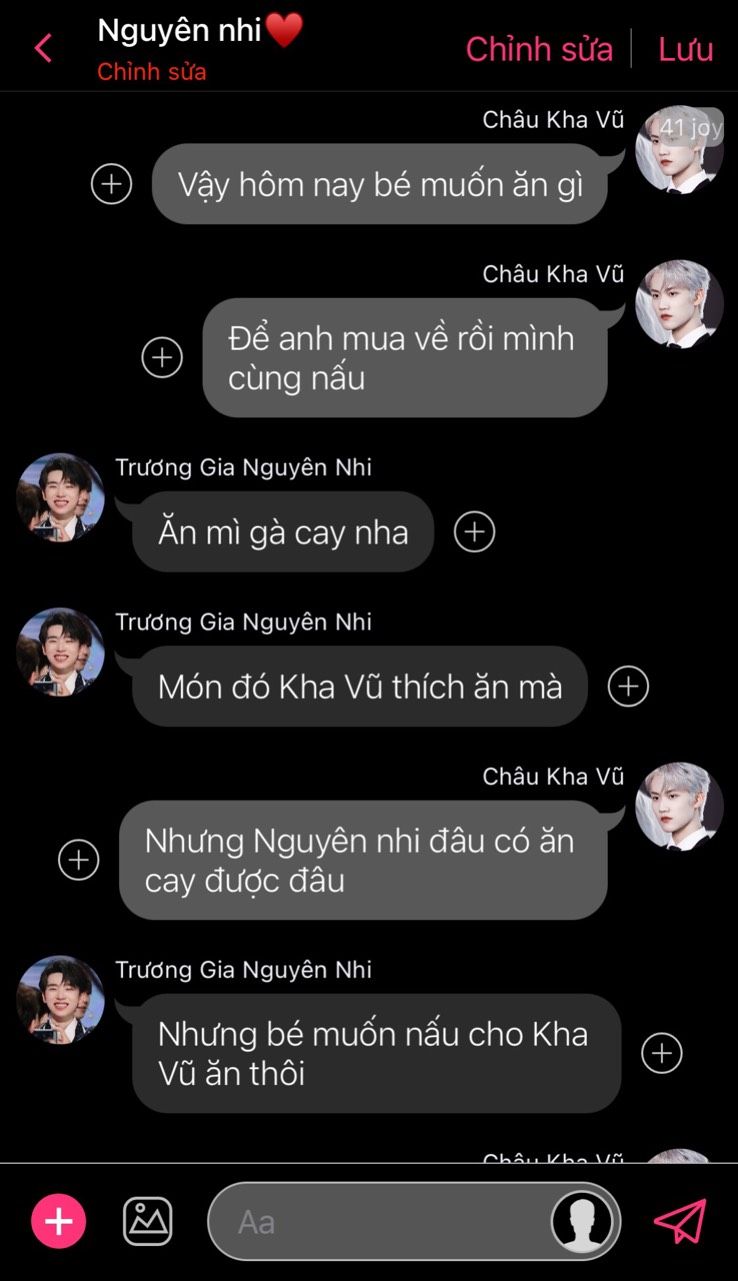Go back using the pink arrow
Screen dimensions: 738x1281
(43, 48)
